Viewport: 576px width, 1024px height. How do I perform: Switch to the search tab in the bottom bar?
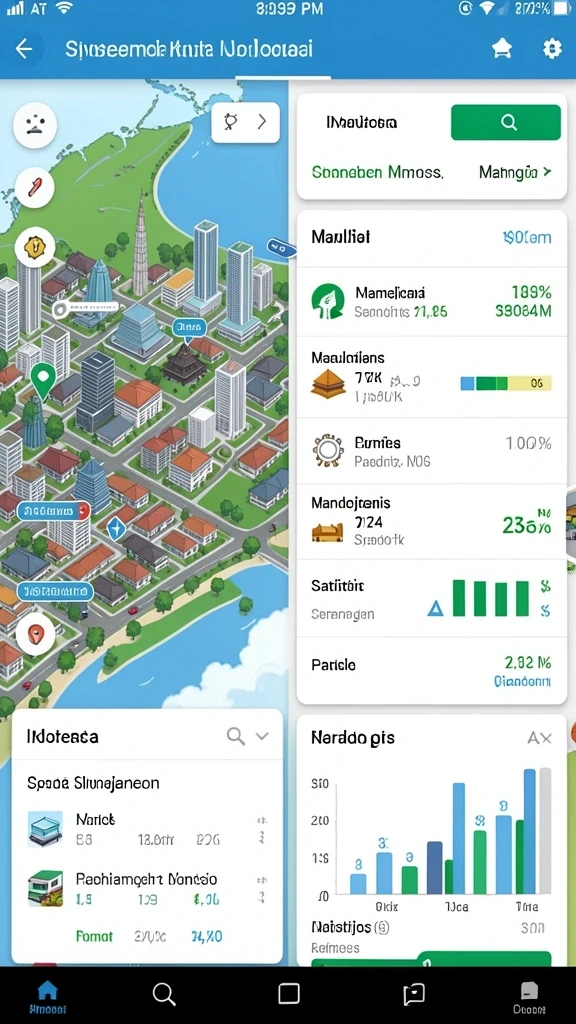click(x=164, y=995)
